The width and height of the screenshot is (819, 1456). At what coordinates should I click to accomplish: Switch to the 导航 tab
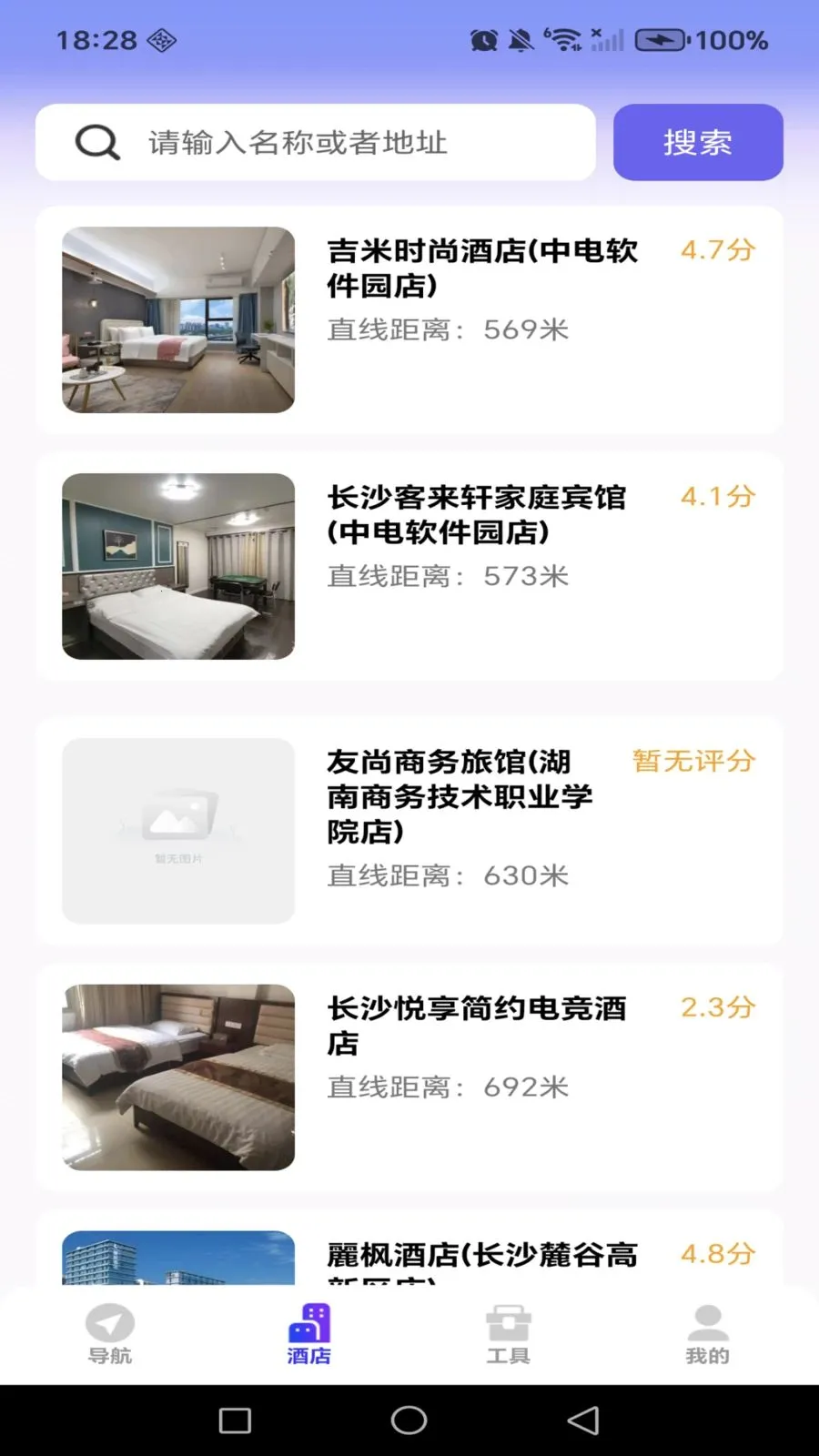click(110, 1335)
